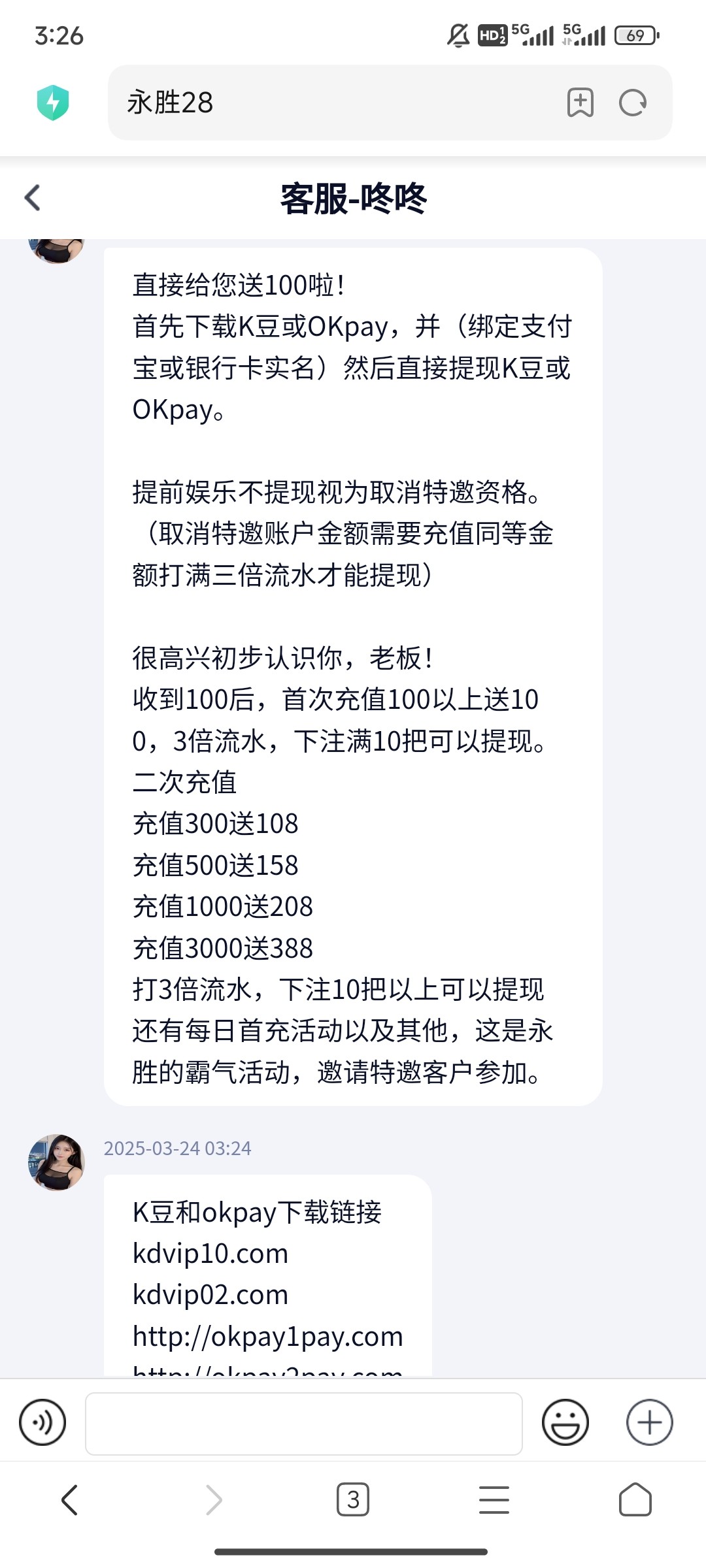Add this page to bookmarks
This screenshot has height=1568, width=706.
(x=580, y=103)
